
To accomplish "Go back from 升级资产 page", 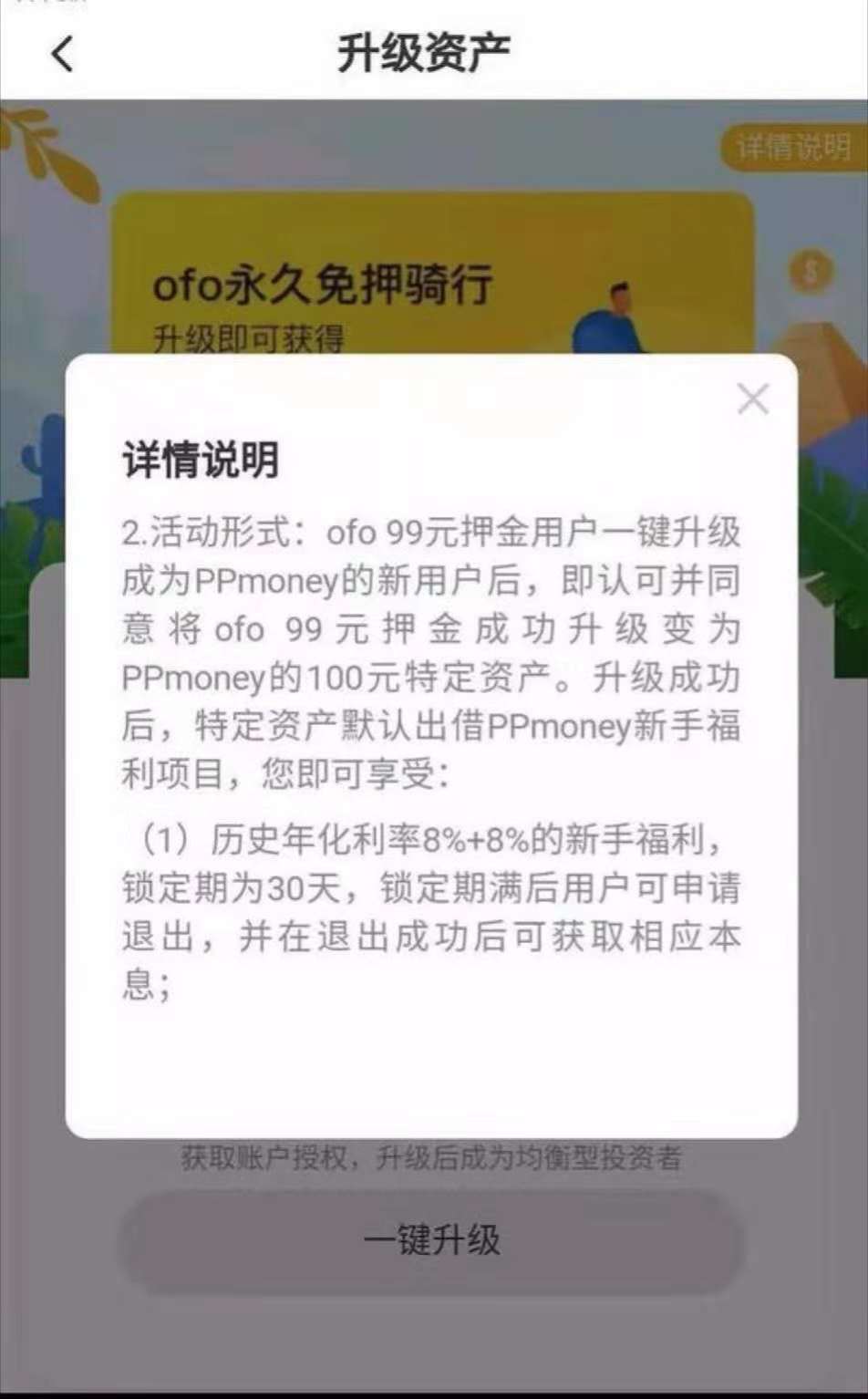I will point(62,54).
